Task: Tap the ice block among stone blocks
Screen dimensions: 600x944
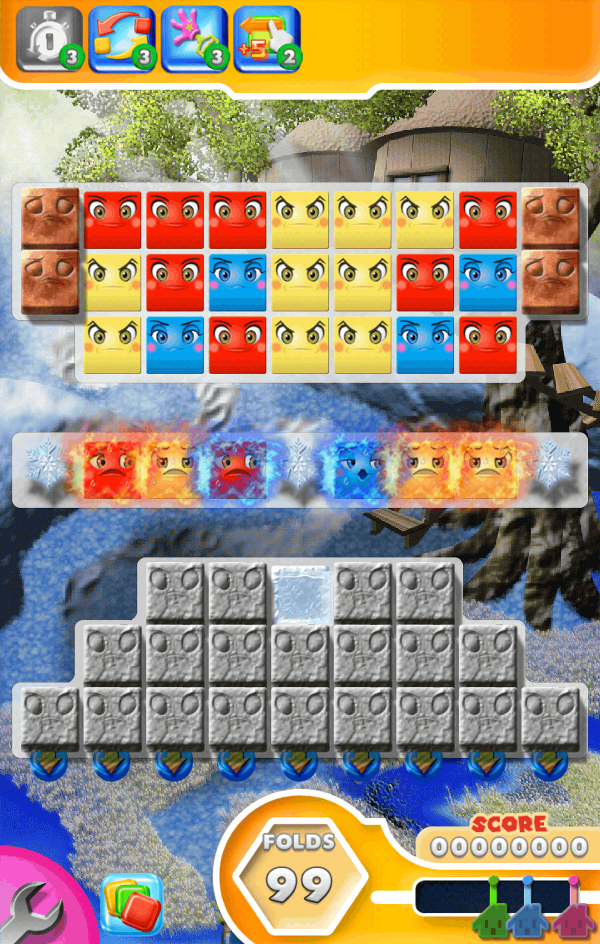Action: tap(301, 592)
